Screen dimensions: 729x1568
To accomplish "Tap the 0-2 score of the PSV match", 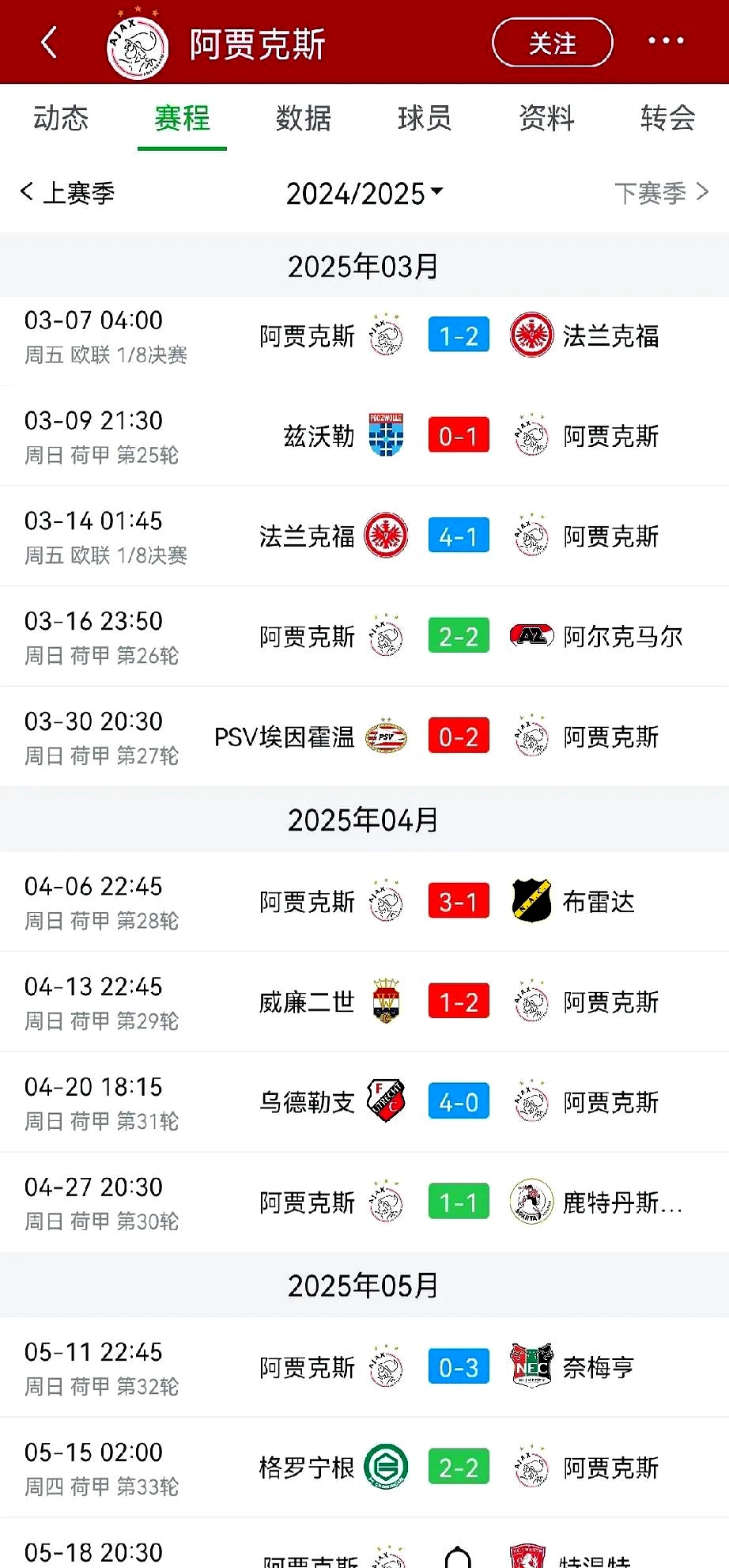I will tap(458, 736).
